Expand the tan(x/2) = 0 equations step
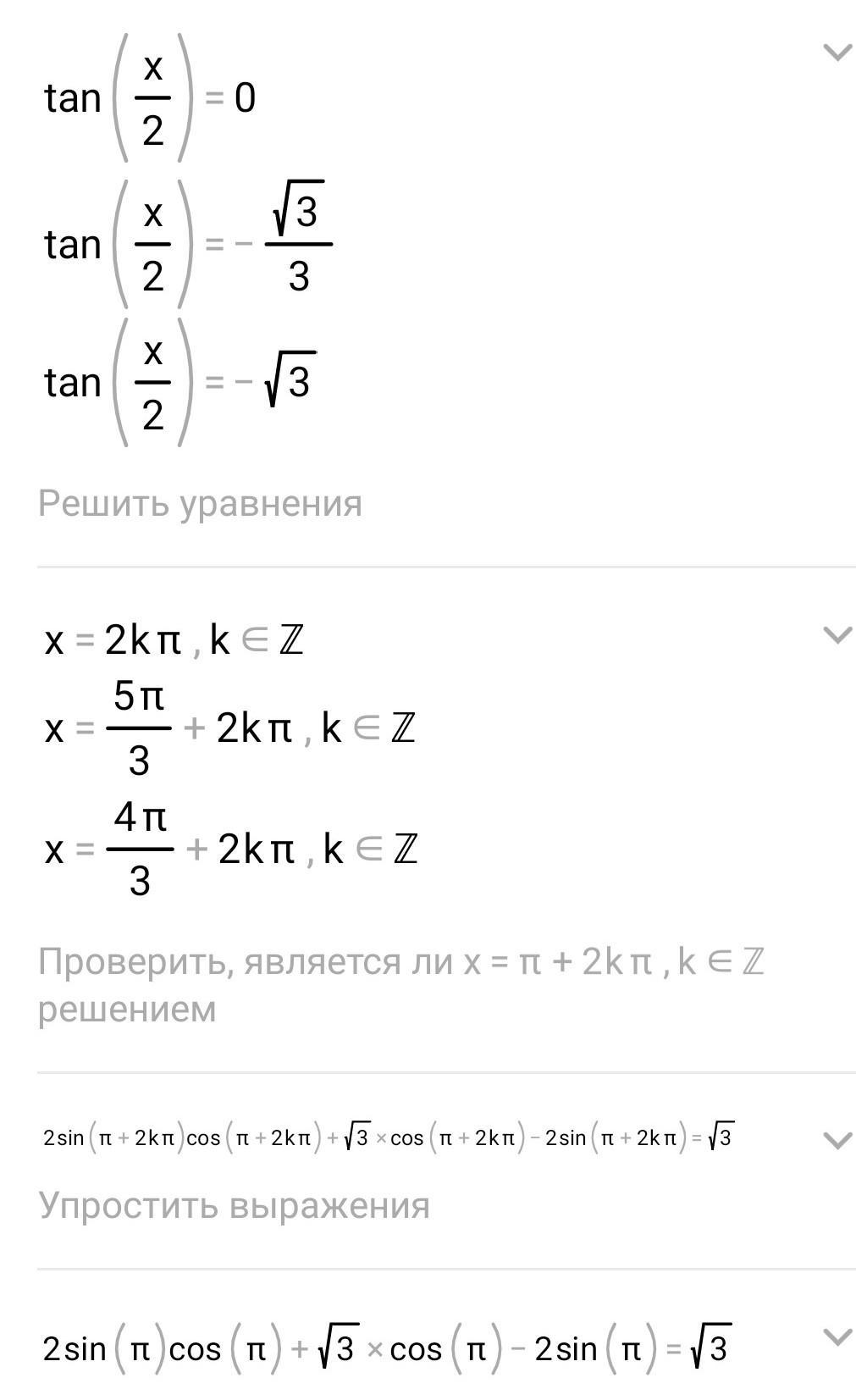Viewport: 856px width, 1400px height. (837, 53)
